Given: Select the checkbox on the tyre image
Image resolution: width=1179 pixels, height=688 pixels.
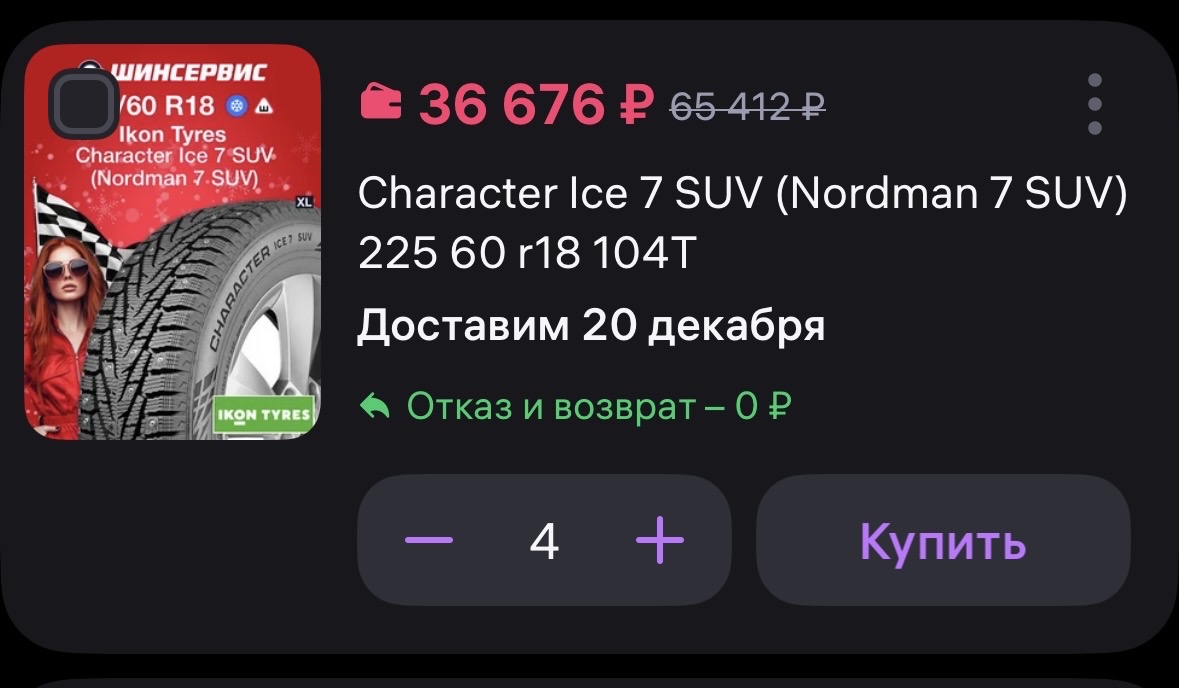Looking at the screenshot, I should point(84,103).
